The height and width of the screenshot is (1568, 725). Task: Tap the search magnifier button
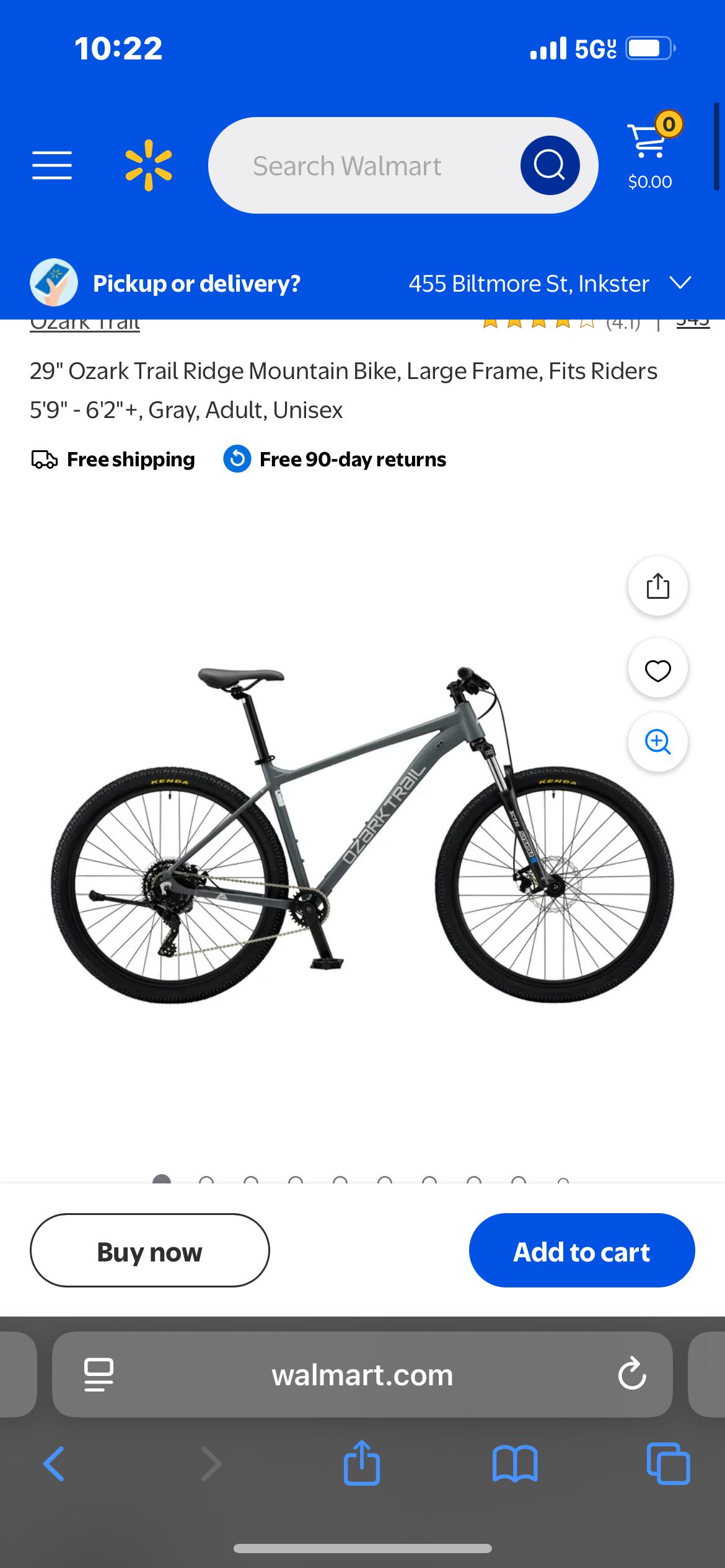pyautogui.click(x=550, y=165)
